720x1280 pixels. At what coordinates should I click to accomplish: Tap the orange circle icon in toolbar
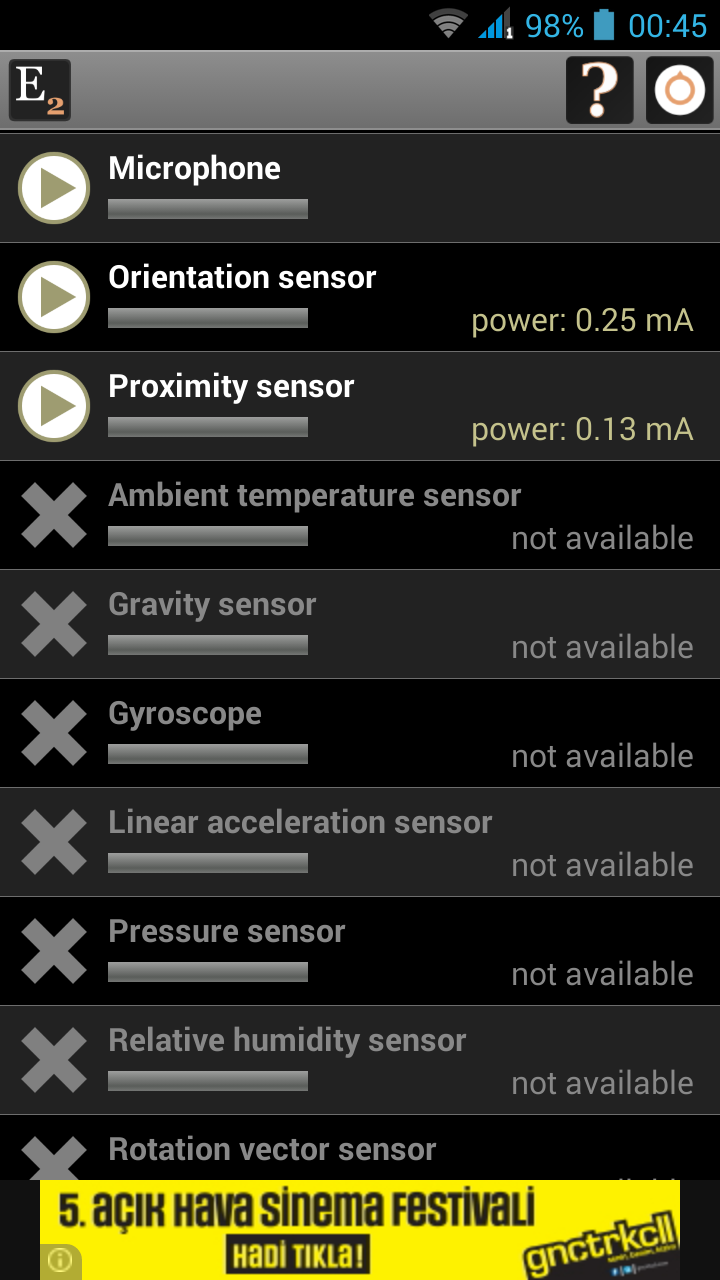click(680, 90)
